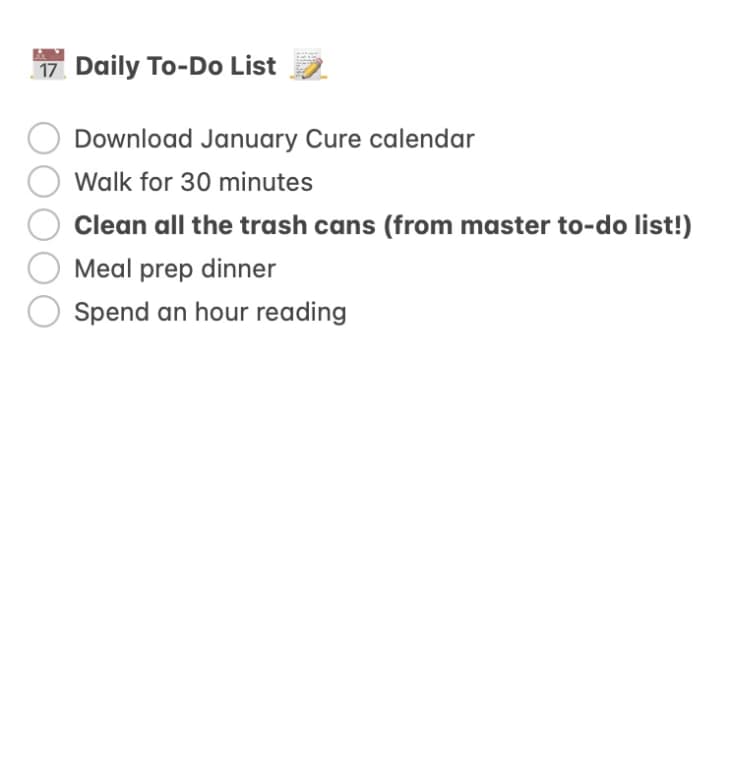Click the calendar emoji in the heading
The height and width of the screenshot is (779, 730).
(x=47, y=63)
